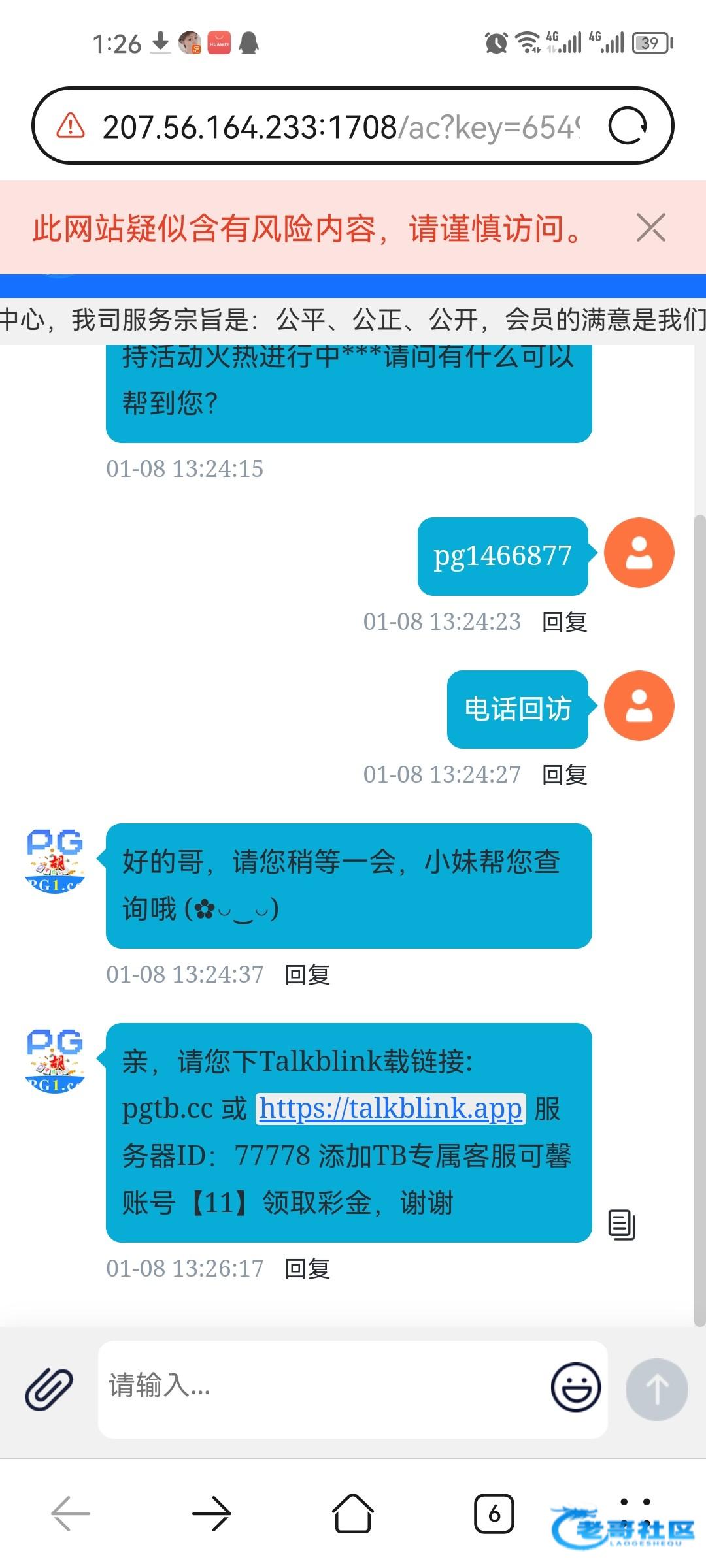This screenshot has width=706, height=1568.
Task: Tap the address bar with 207.56.164.233
Action: coord(340,127)
